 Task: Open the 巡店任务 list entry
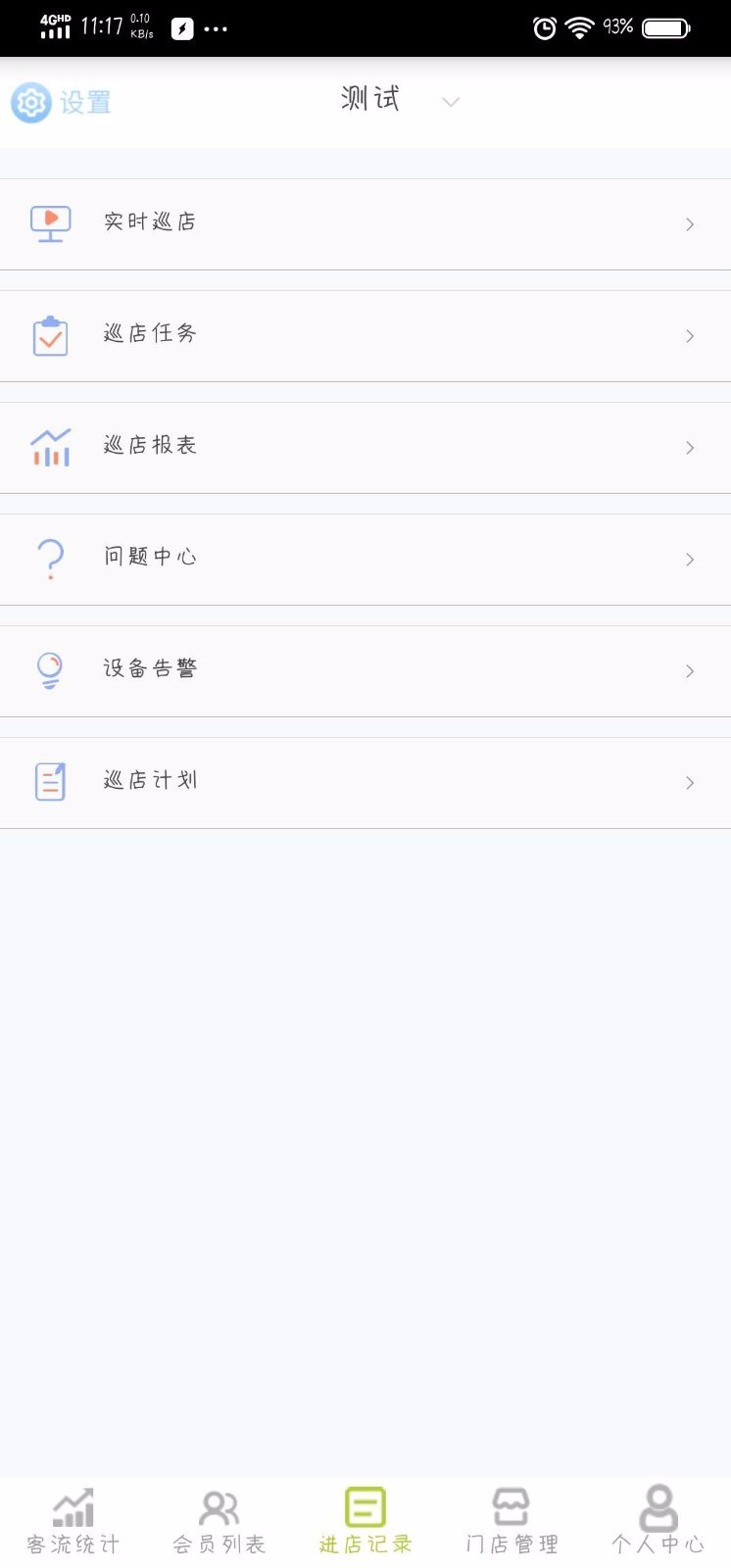pyautogui.click(x=365, y=335)
